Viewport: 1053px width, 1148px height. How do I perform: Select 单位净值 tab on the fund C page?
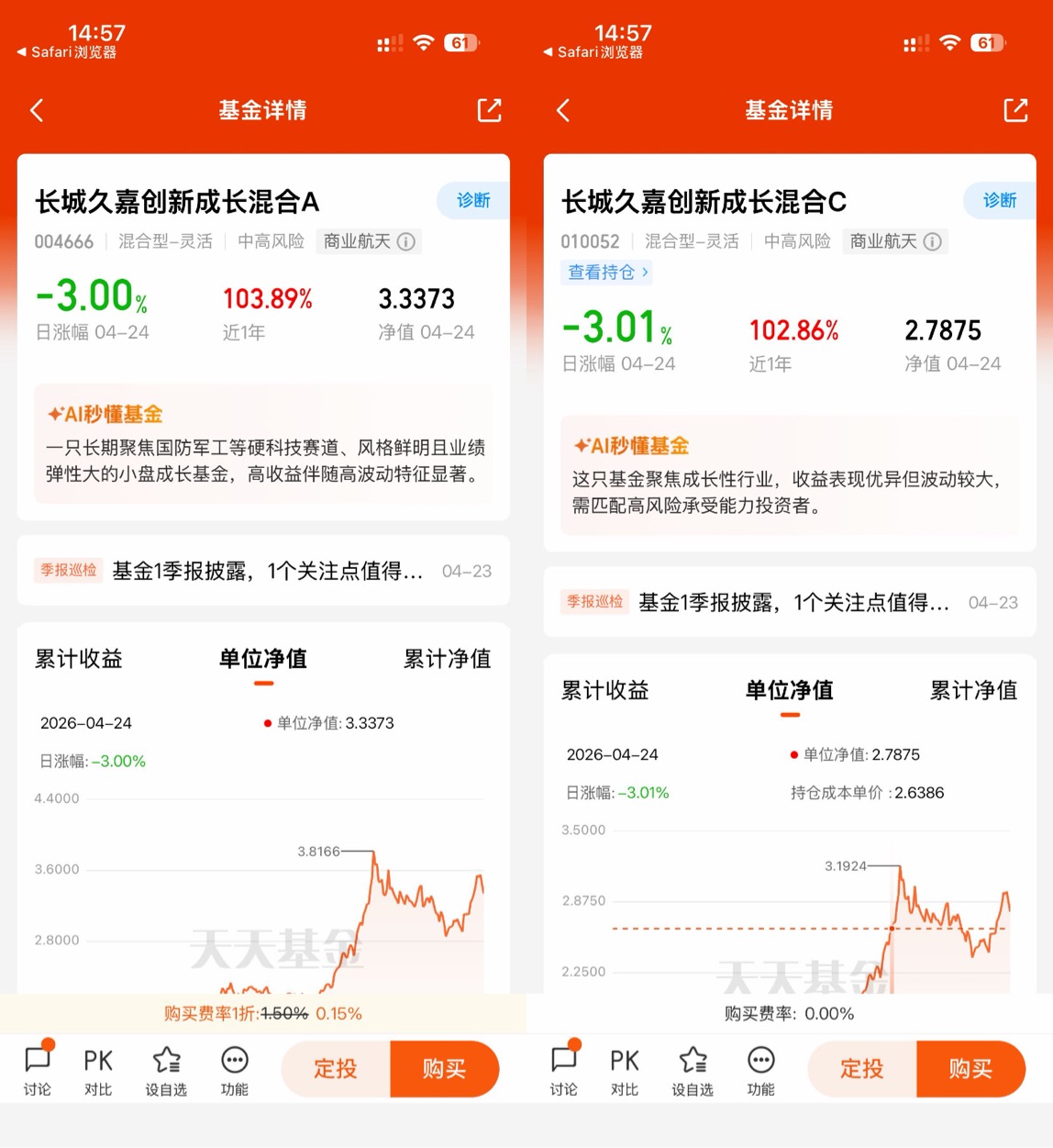(790, 690)
